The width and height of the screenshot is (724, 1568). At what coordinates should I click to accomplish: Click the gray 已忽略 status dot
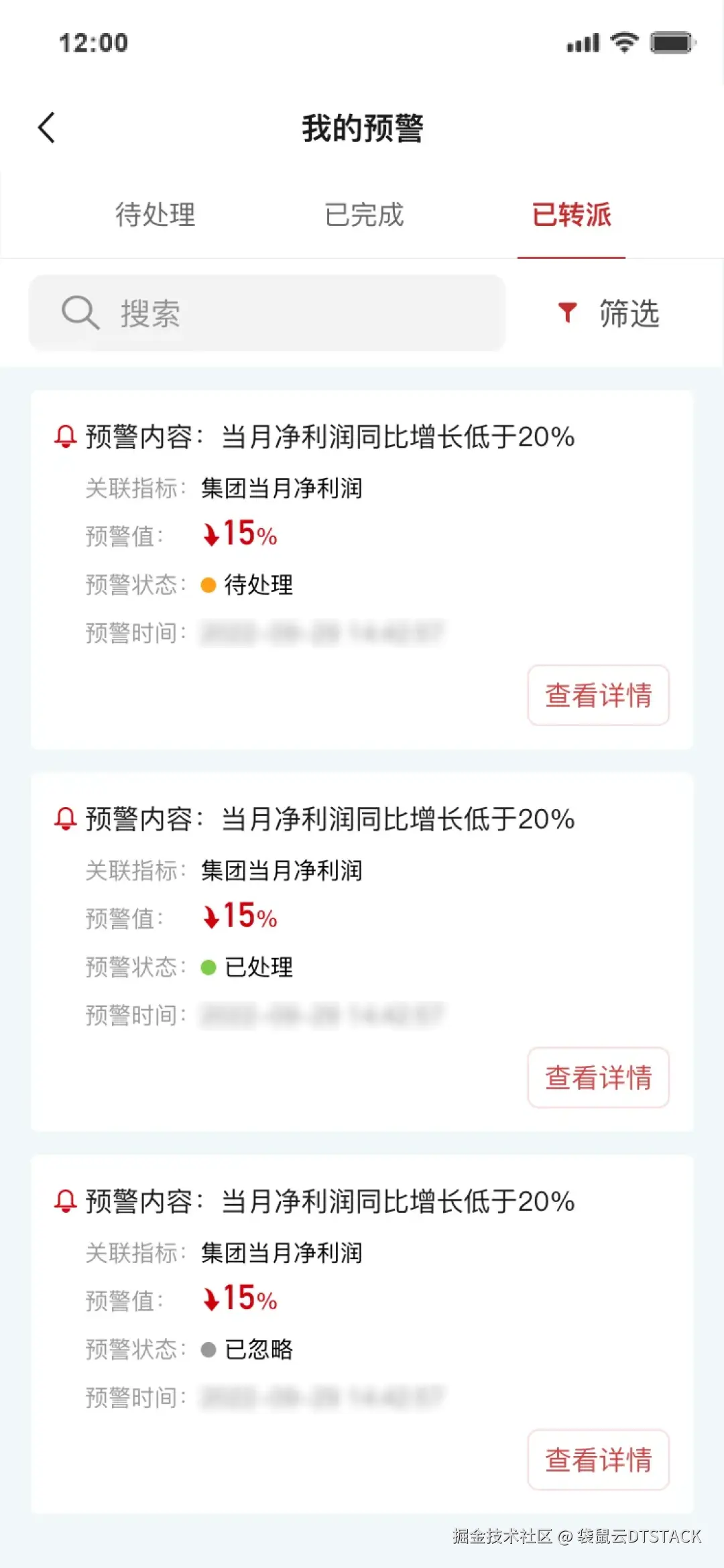coord(208,1349)
